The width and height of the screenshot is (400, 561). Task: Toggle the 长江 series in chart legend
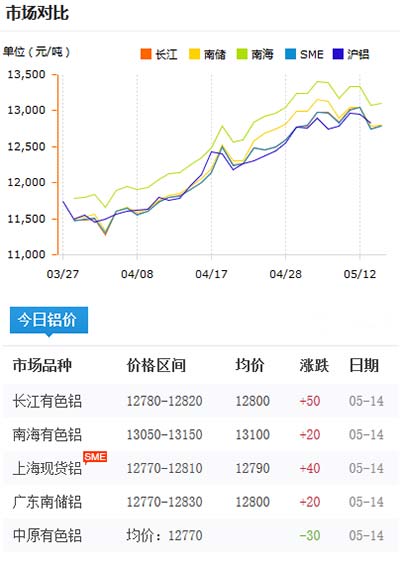(x=159, y=54)
